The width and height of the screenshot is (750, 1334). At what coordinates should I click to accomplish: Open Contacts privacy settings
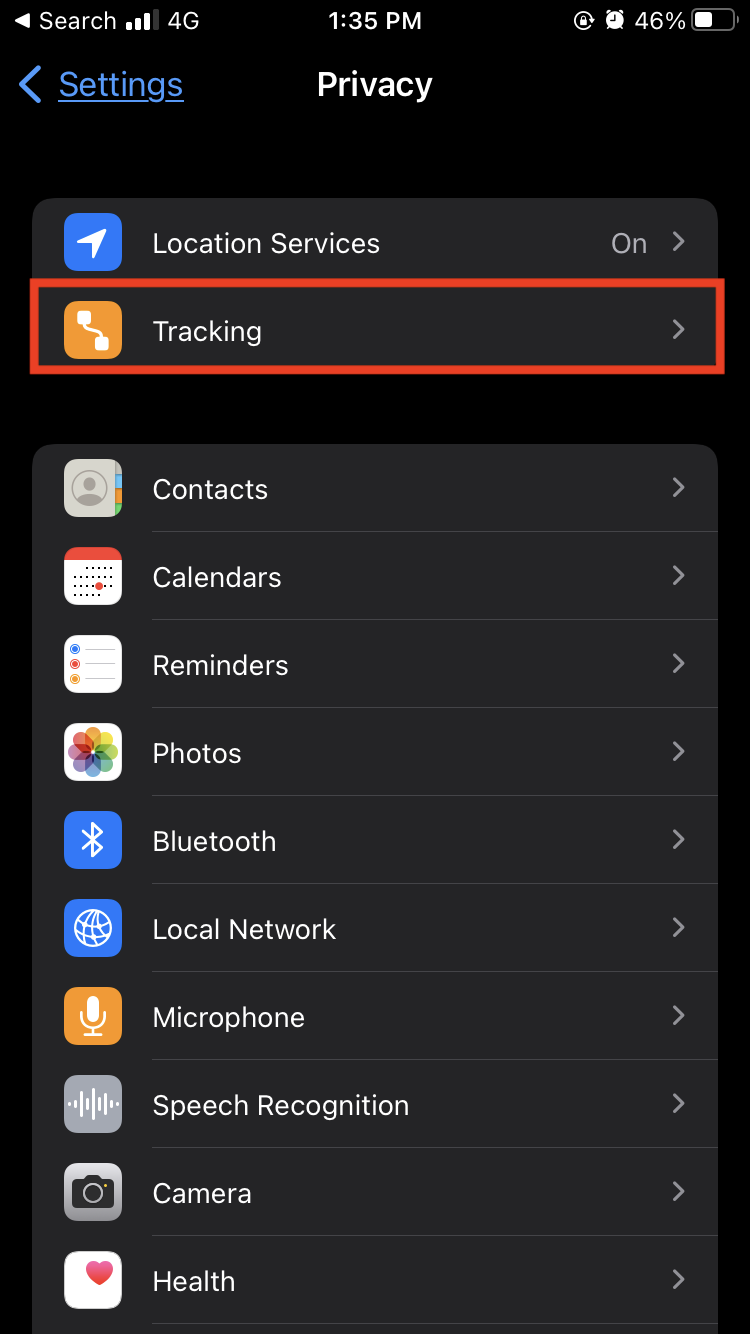click(375, 489)
